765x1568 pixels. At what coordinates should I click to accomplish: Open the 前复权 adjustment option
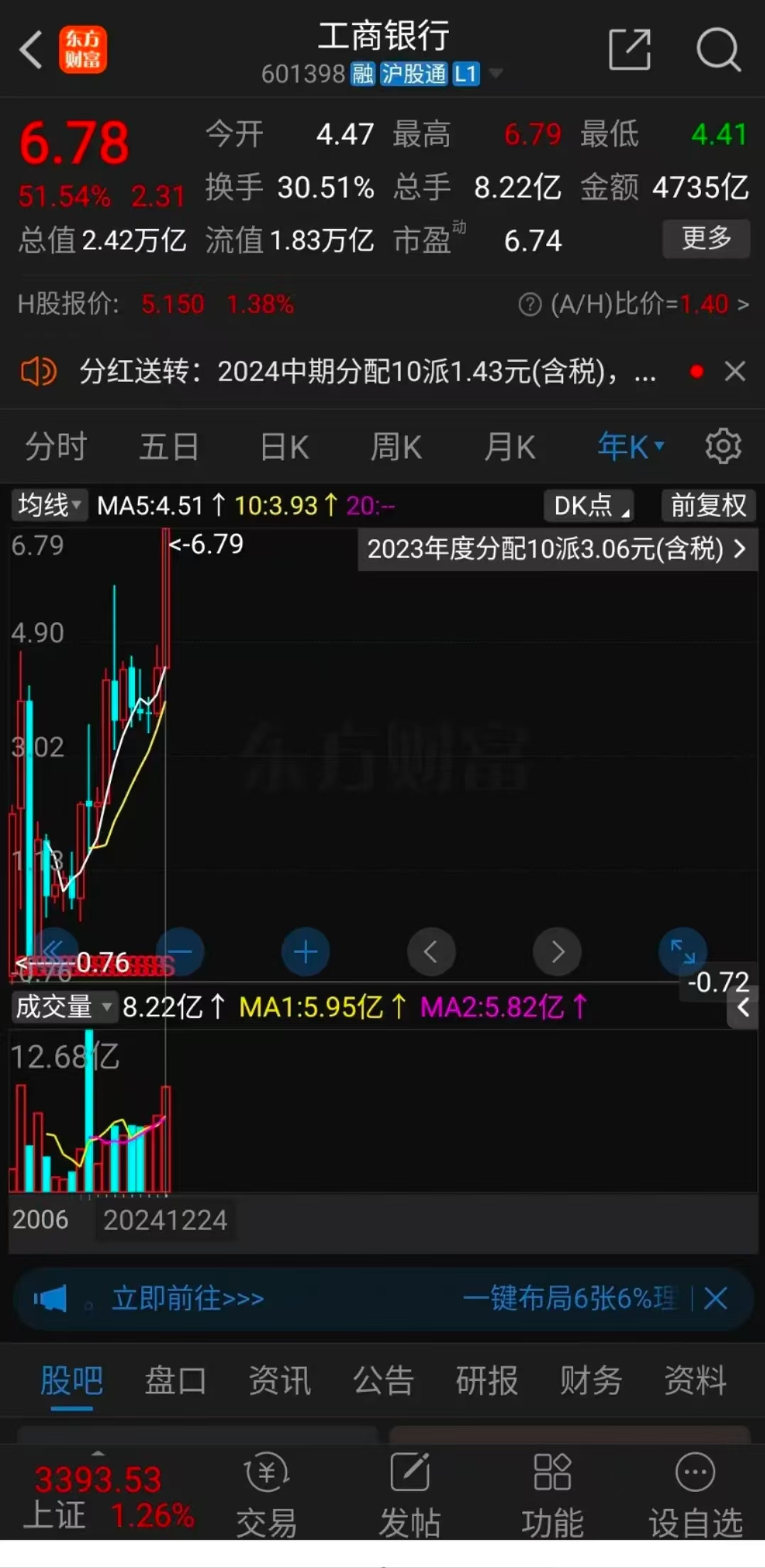pyautogui.click(x=708, y=506)
